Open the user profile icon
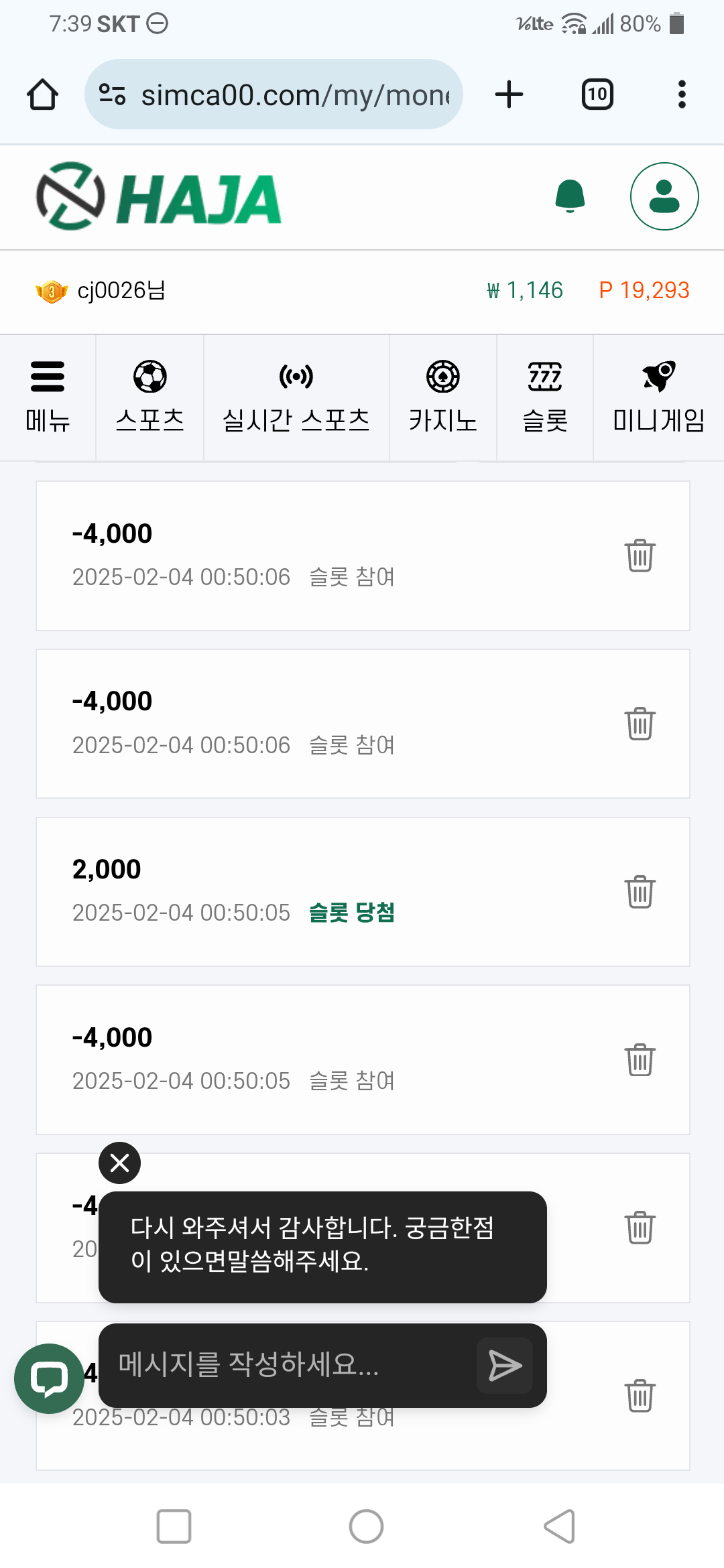 664,196
